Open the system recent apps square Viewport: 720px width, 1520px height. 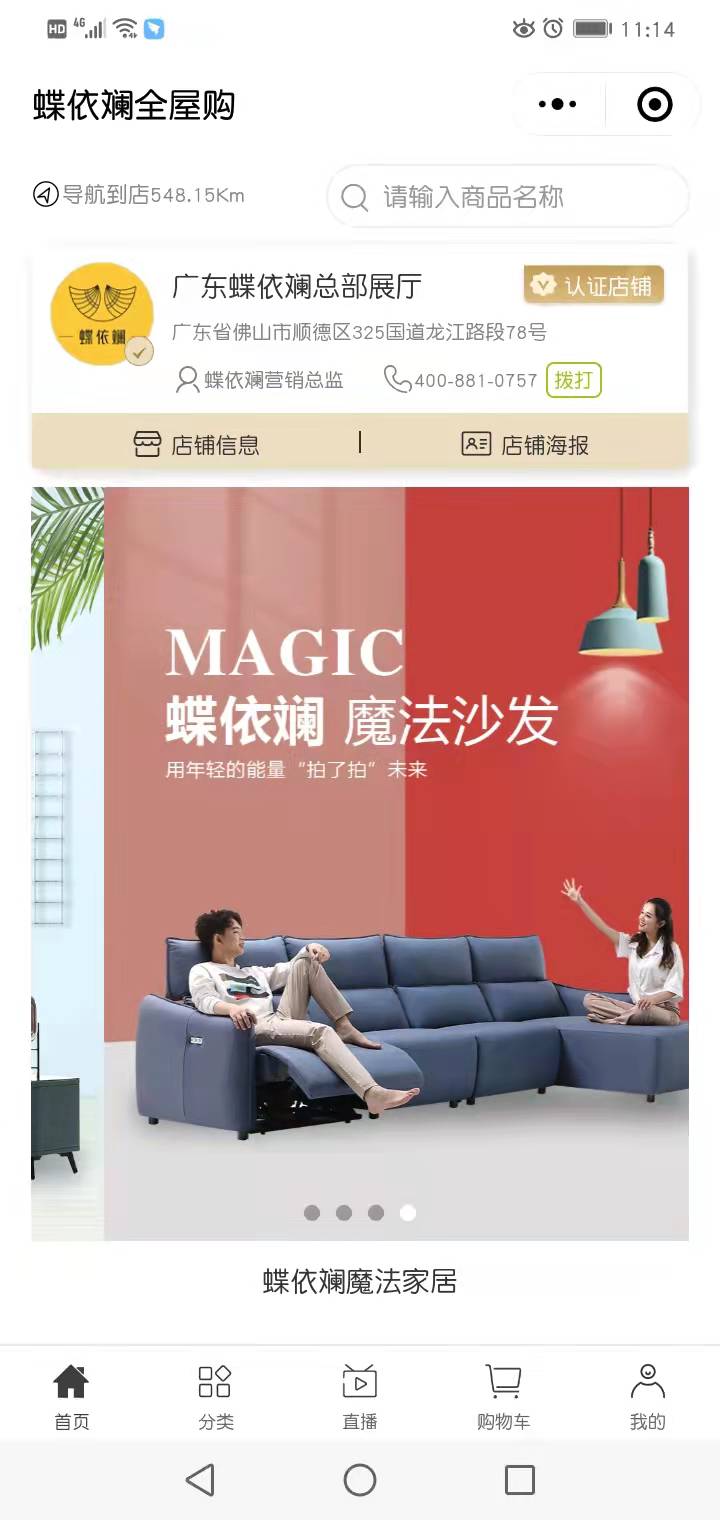[x=519, y=1480]
